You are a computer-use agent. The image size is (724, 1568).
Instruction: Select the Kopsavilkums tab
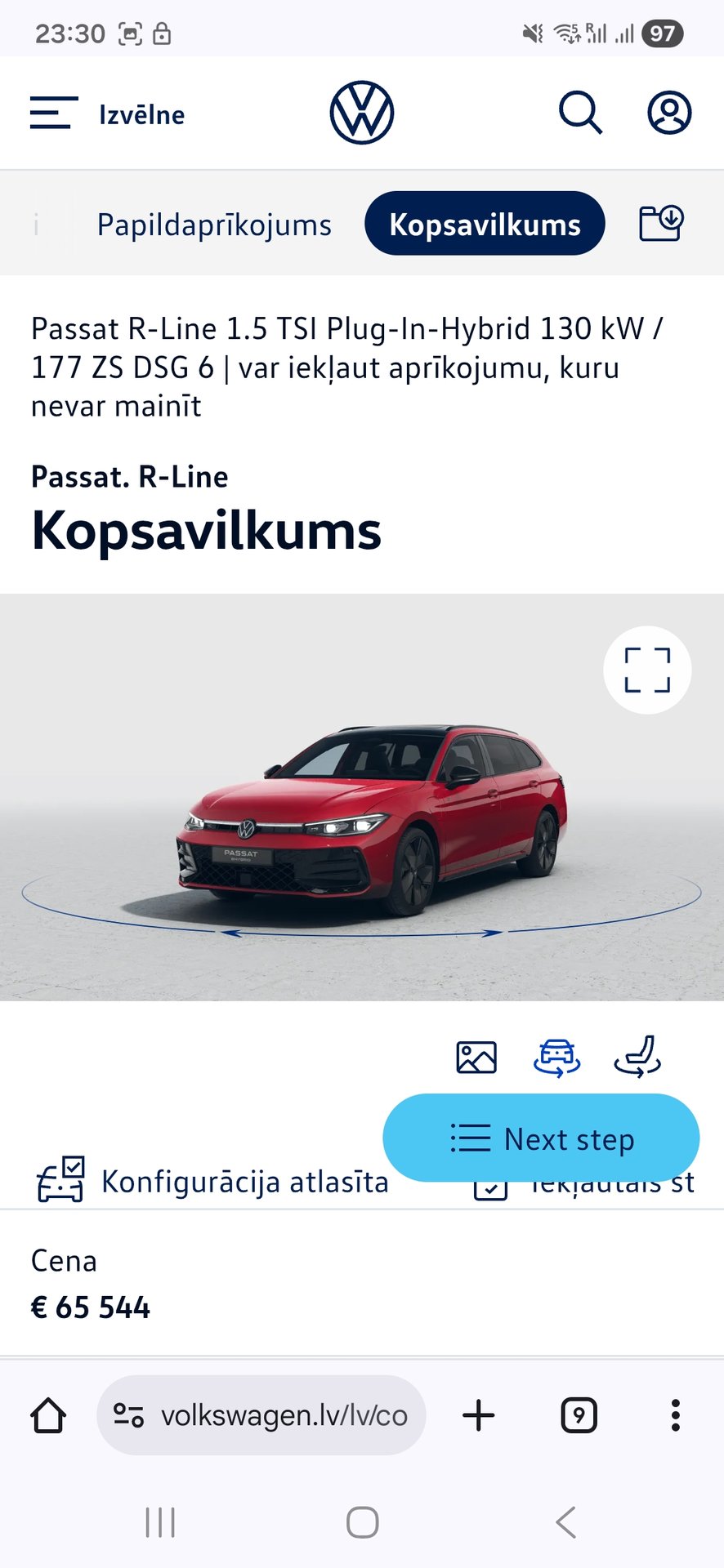click(x=485, y=224)
